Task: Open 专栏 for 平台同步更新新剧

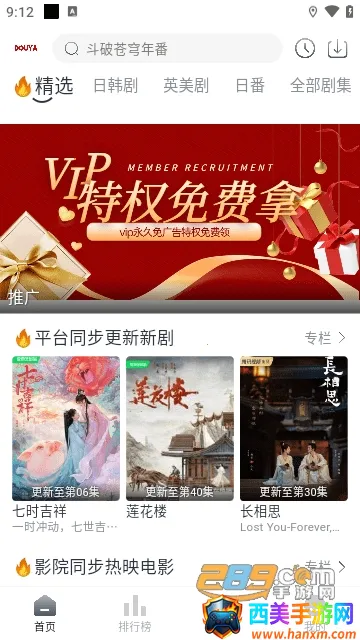Action: [325, 338]
